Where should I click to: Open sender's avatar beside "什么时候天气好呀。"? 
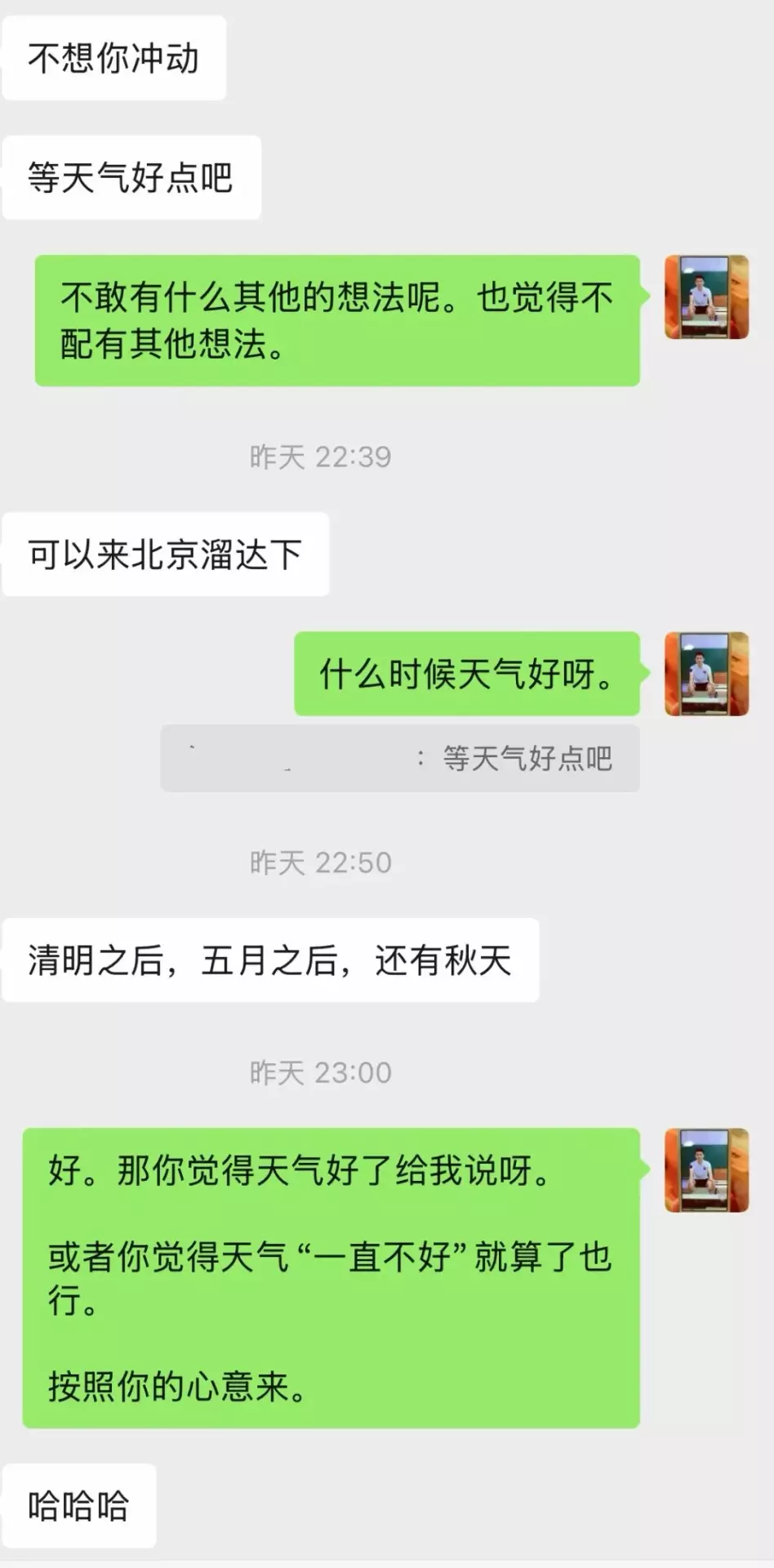[706, 674]
